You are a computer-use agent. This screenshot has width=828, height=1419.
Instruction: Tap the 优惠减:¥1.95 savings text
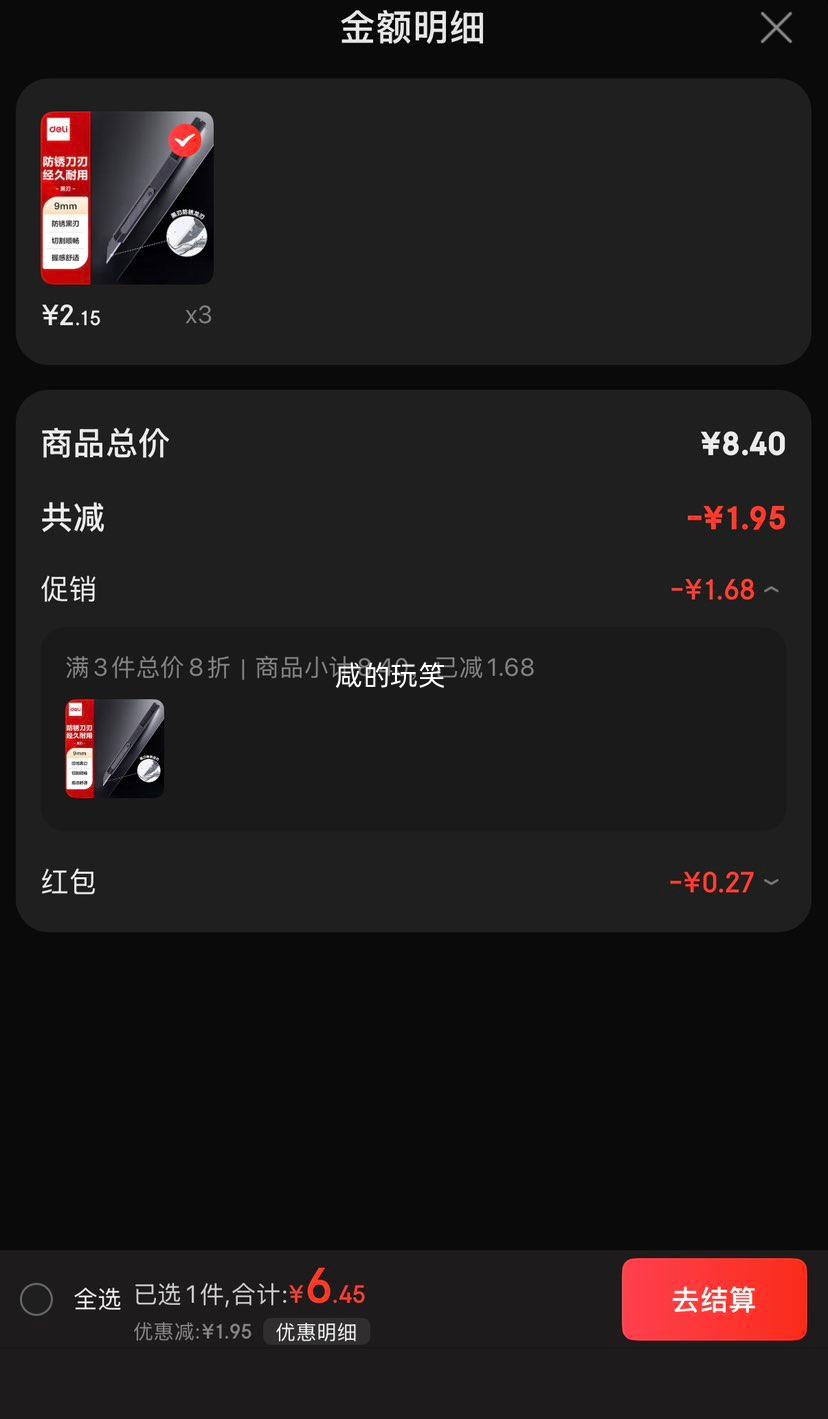193,1331
